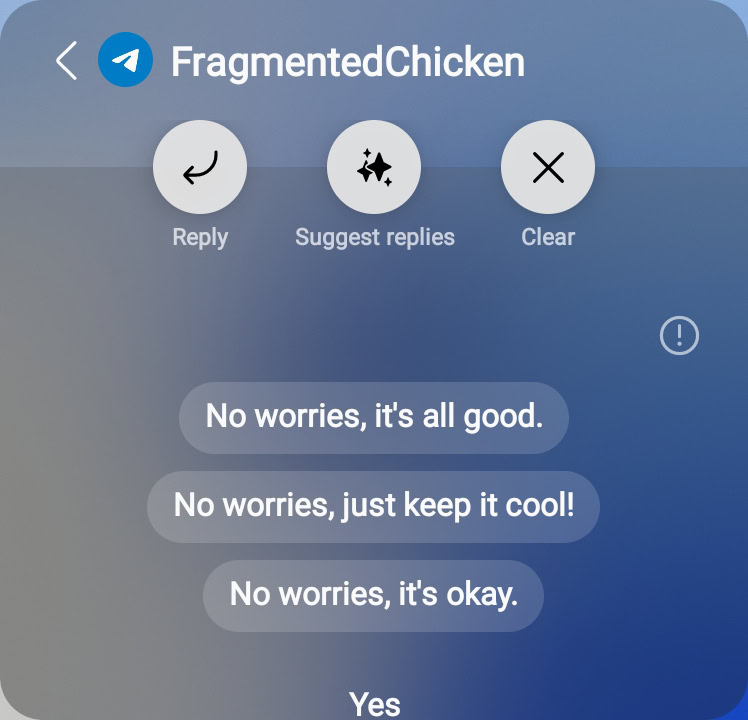
Task: Choose "No worries, just keep it cool!" reply
Action: (374, 507)
